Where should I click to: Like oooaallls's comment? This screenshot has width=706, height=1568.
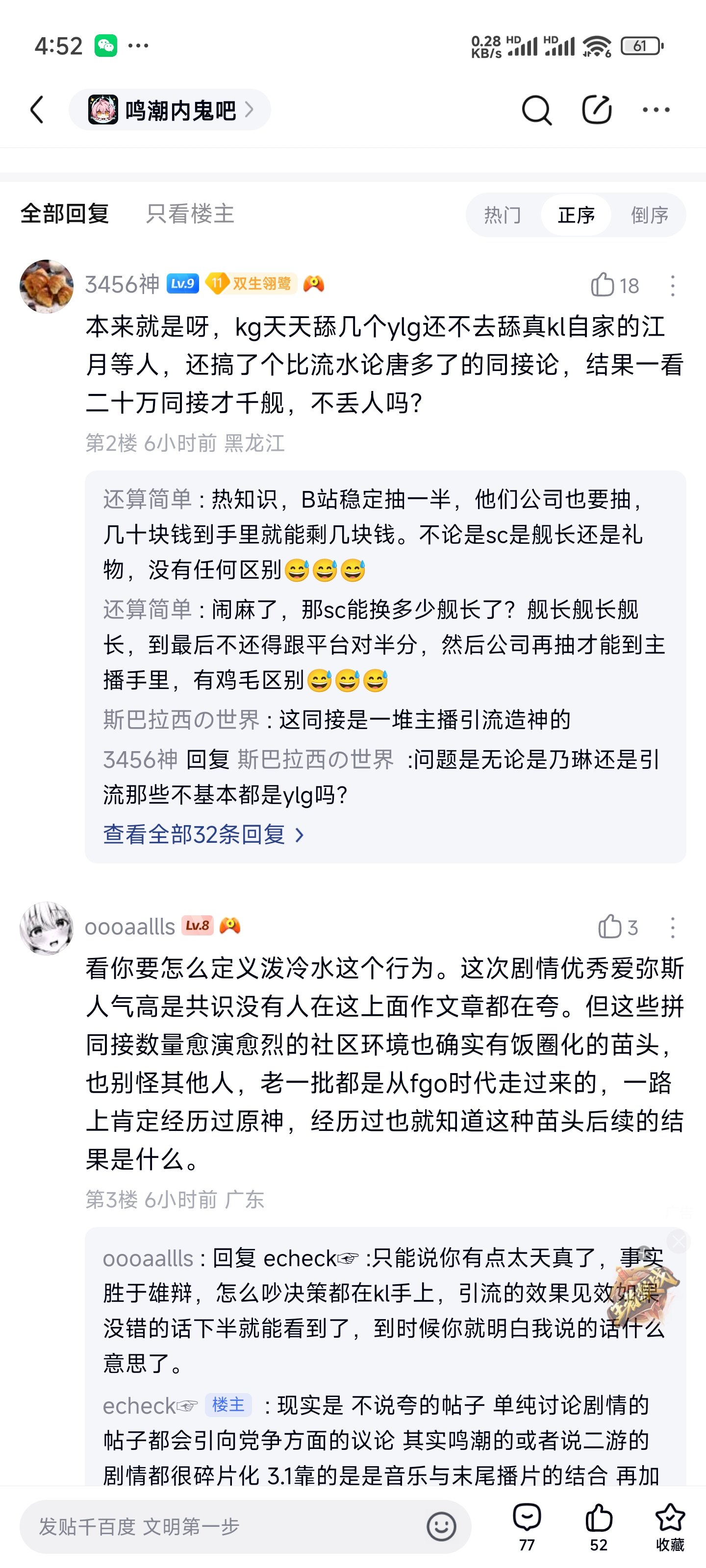[x=618, y=927]
